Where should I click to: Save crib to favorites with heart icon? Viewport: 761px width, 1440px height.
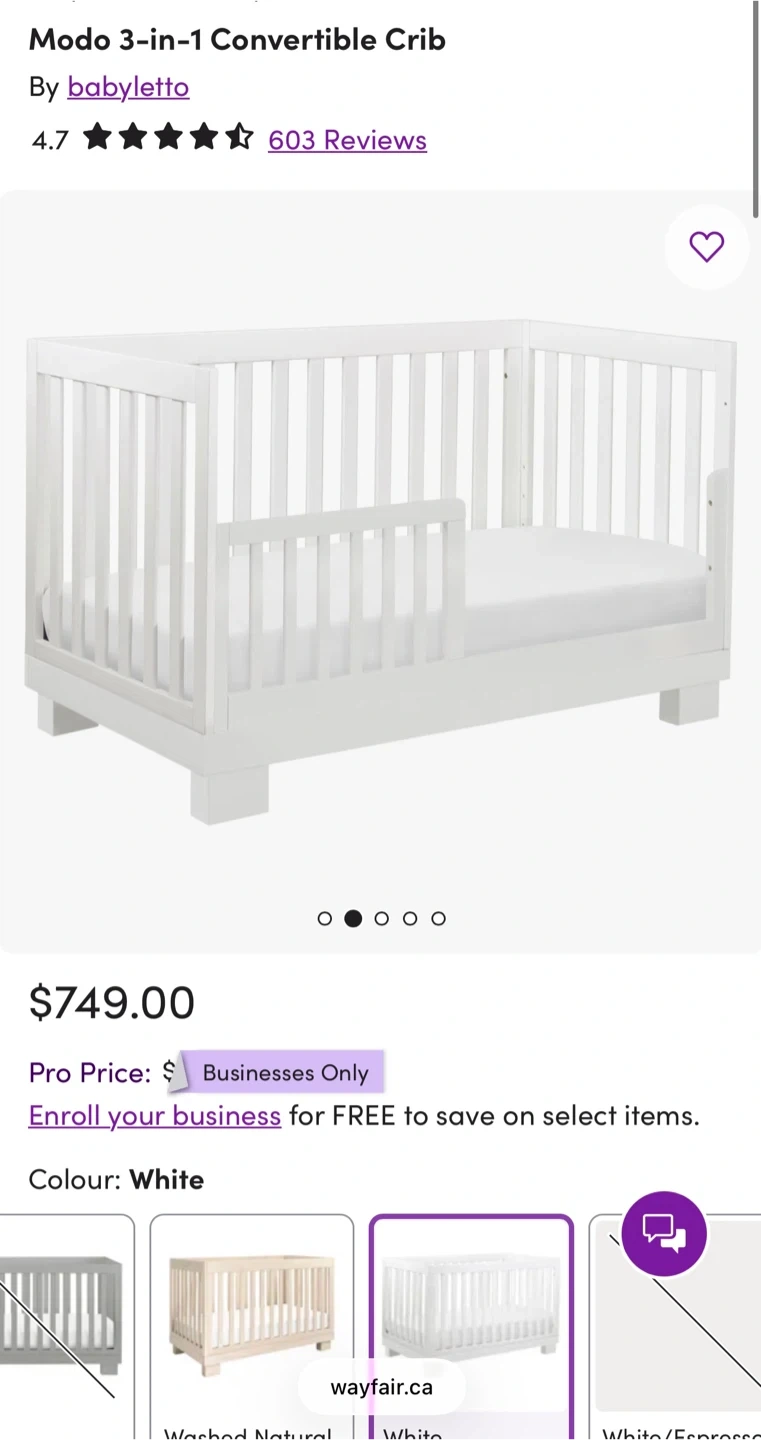click(x=706, y=247)
